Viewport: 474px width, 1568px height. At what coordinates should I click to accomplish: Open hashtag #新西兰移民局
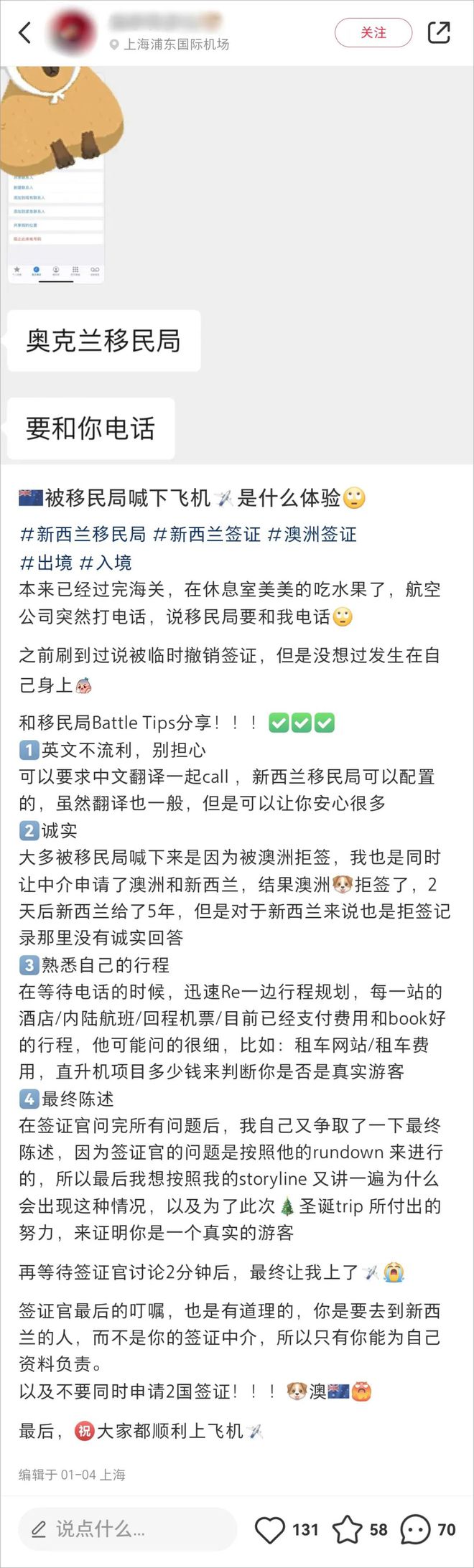coord(83,534)
